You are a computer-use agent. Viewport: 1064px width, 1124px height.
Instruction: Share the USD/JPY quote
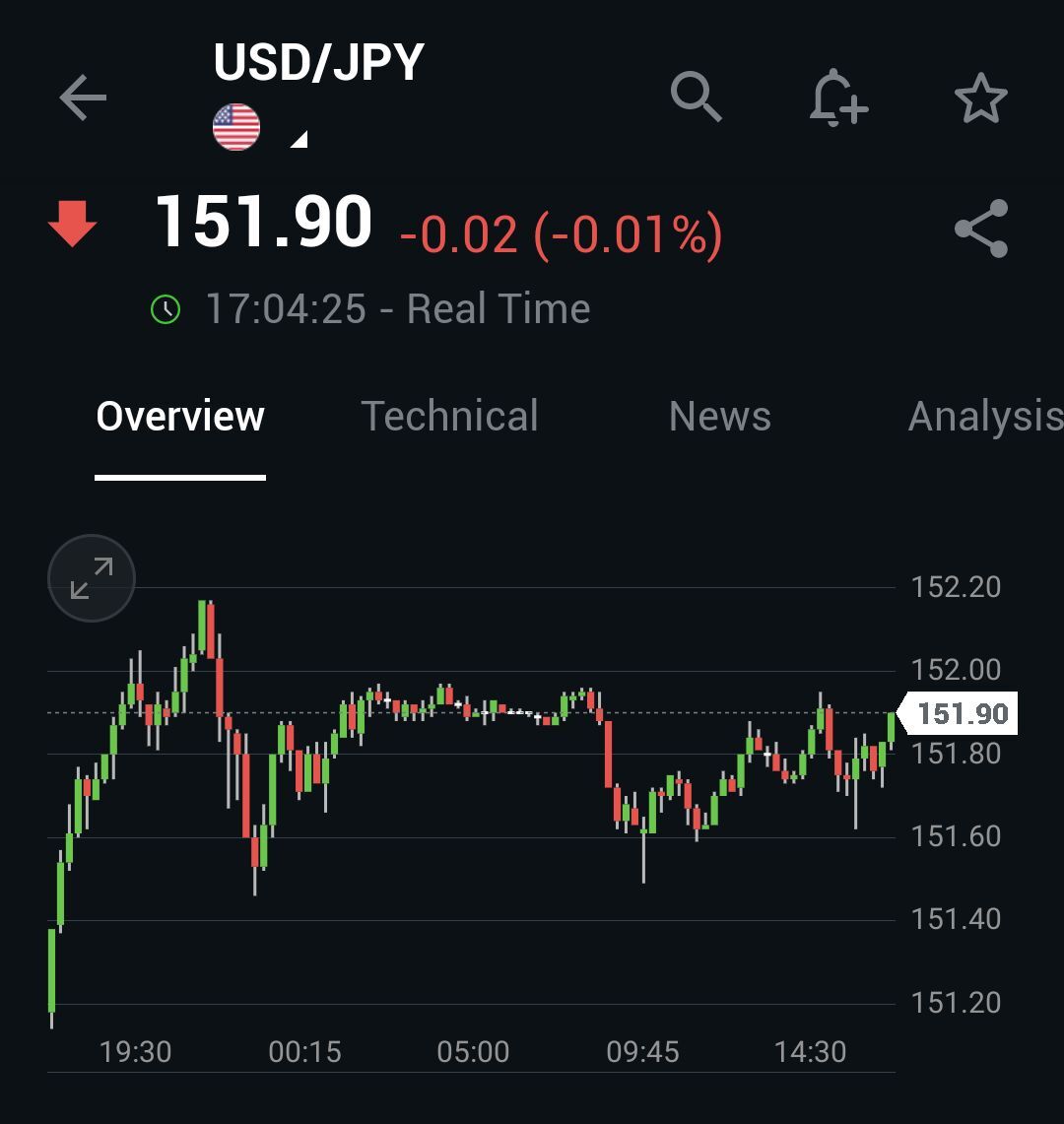(981, 229)
